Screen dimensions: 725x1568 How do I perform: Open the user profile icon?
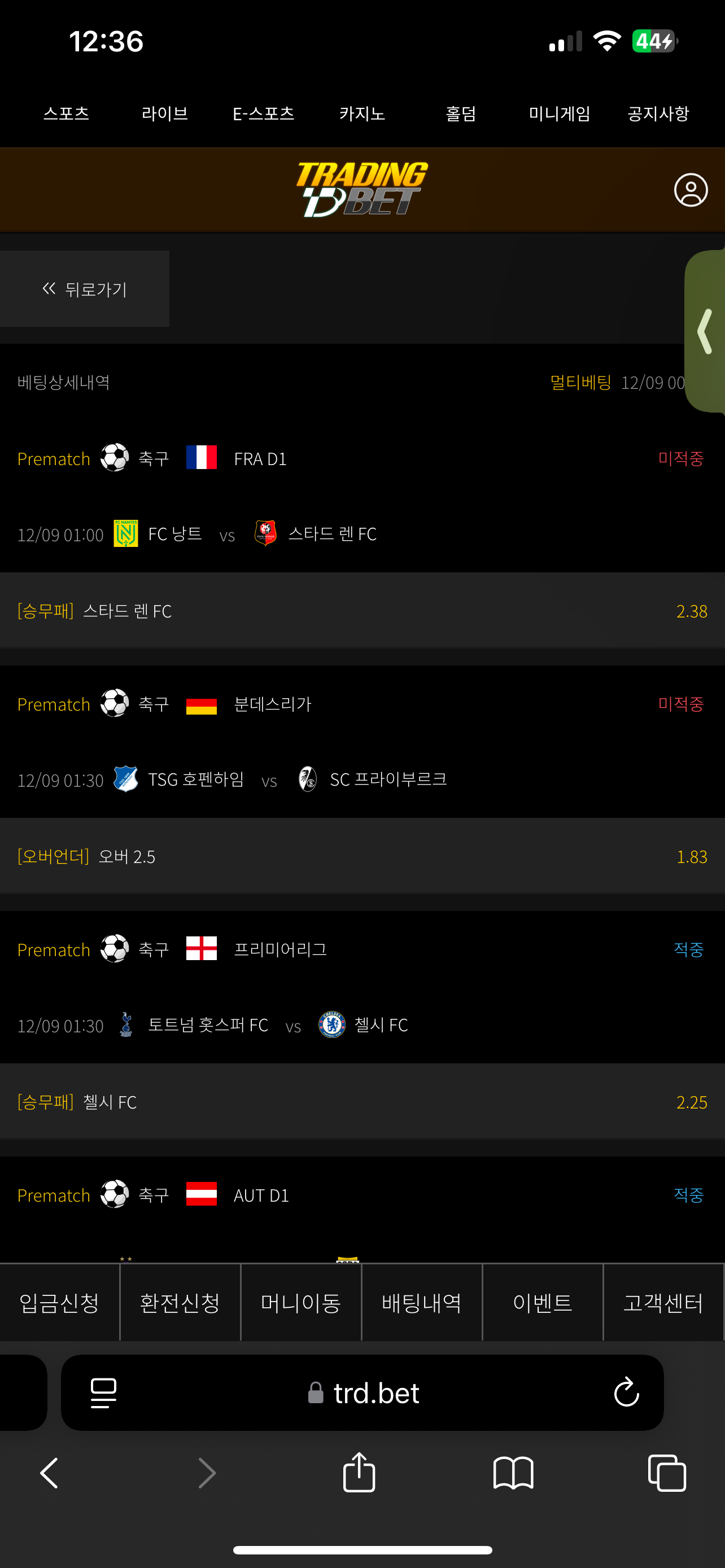(691, 190)
